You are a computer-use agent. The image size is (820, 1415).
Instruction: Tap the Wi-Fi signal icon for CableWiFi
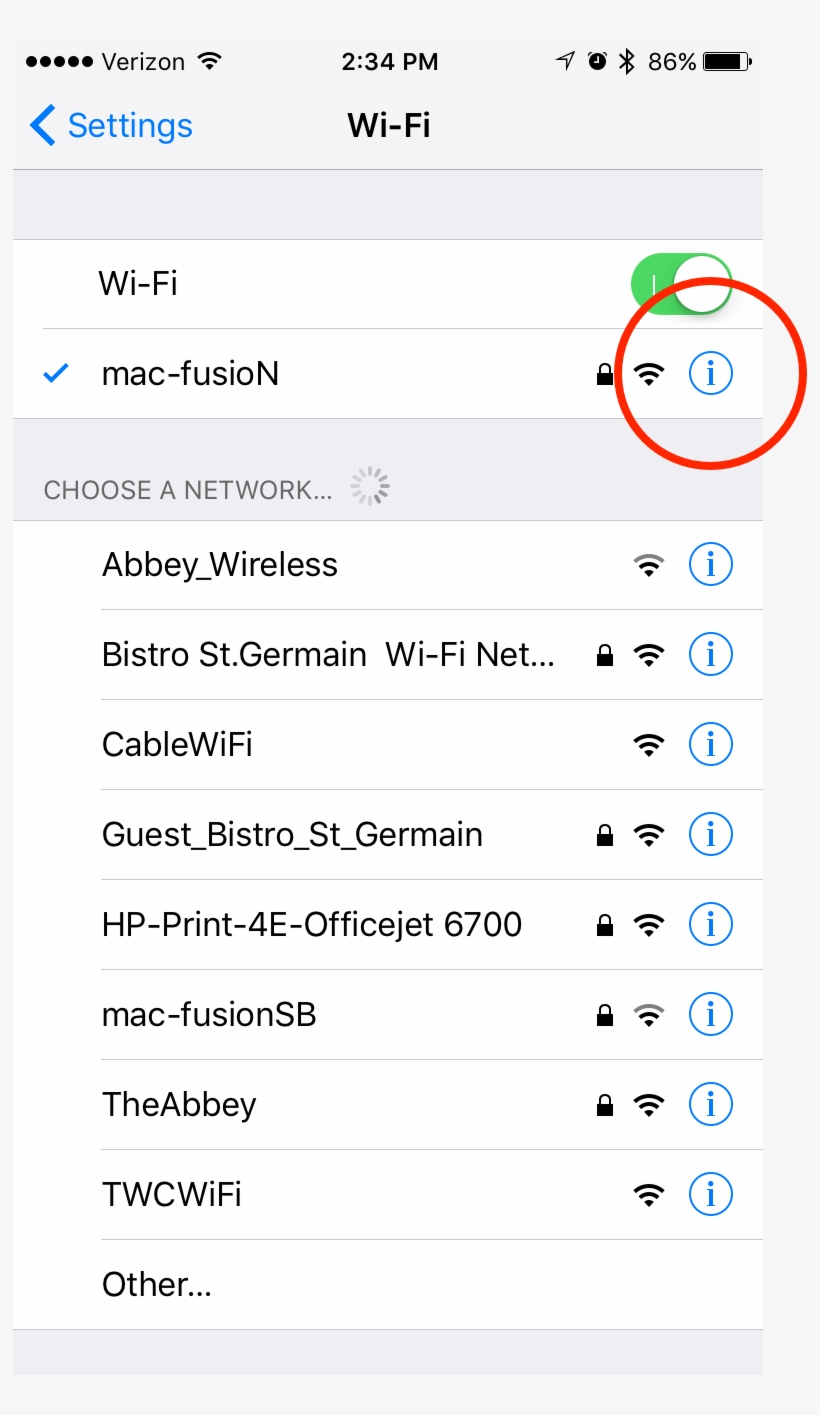pyautogui.click(x=650, y=744)
